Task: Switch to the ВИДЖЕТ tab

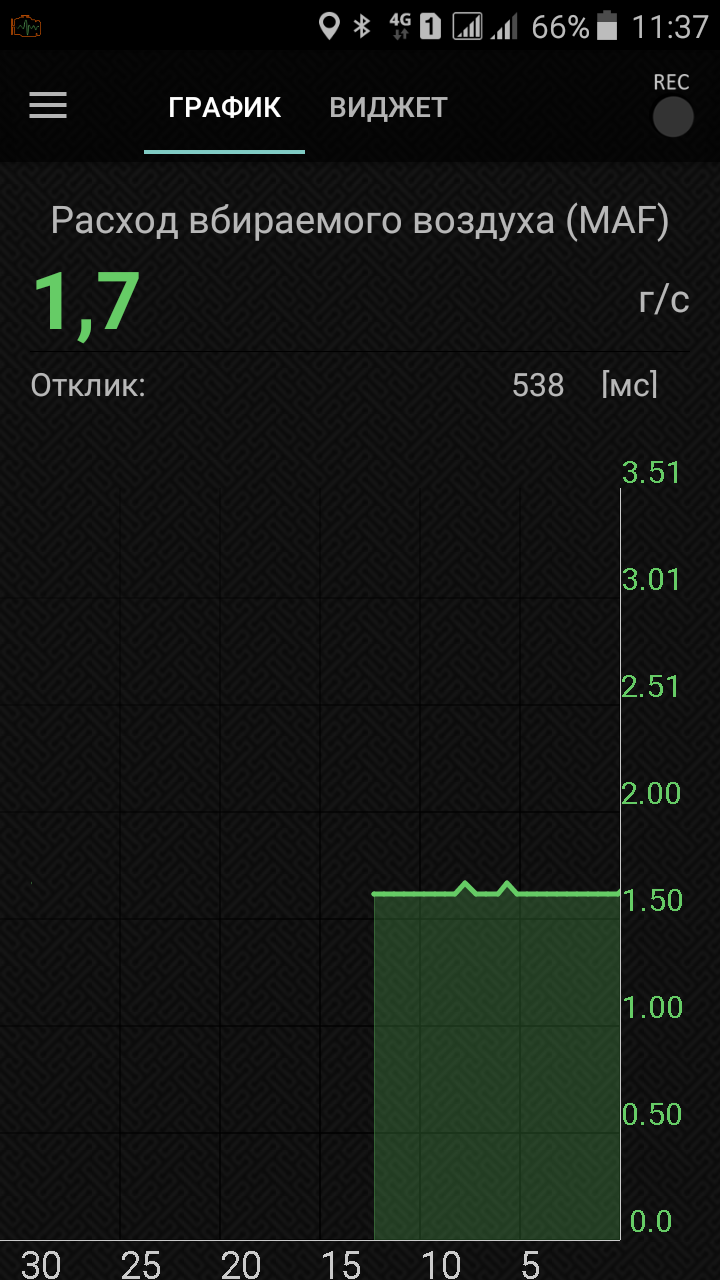Action: click(x=388, y=108)
